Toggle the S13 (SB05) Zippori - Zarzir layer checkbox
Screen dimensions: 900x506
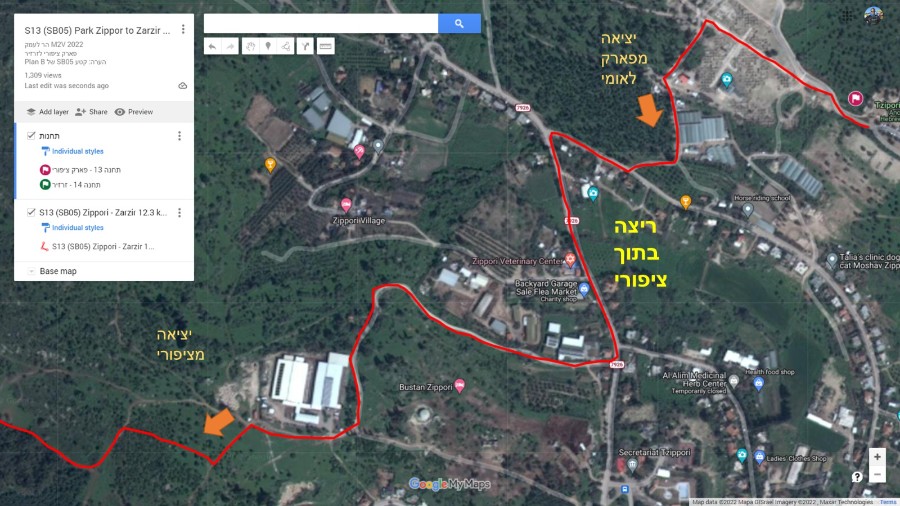point(32,212)
